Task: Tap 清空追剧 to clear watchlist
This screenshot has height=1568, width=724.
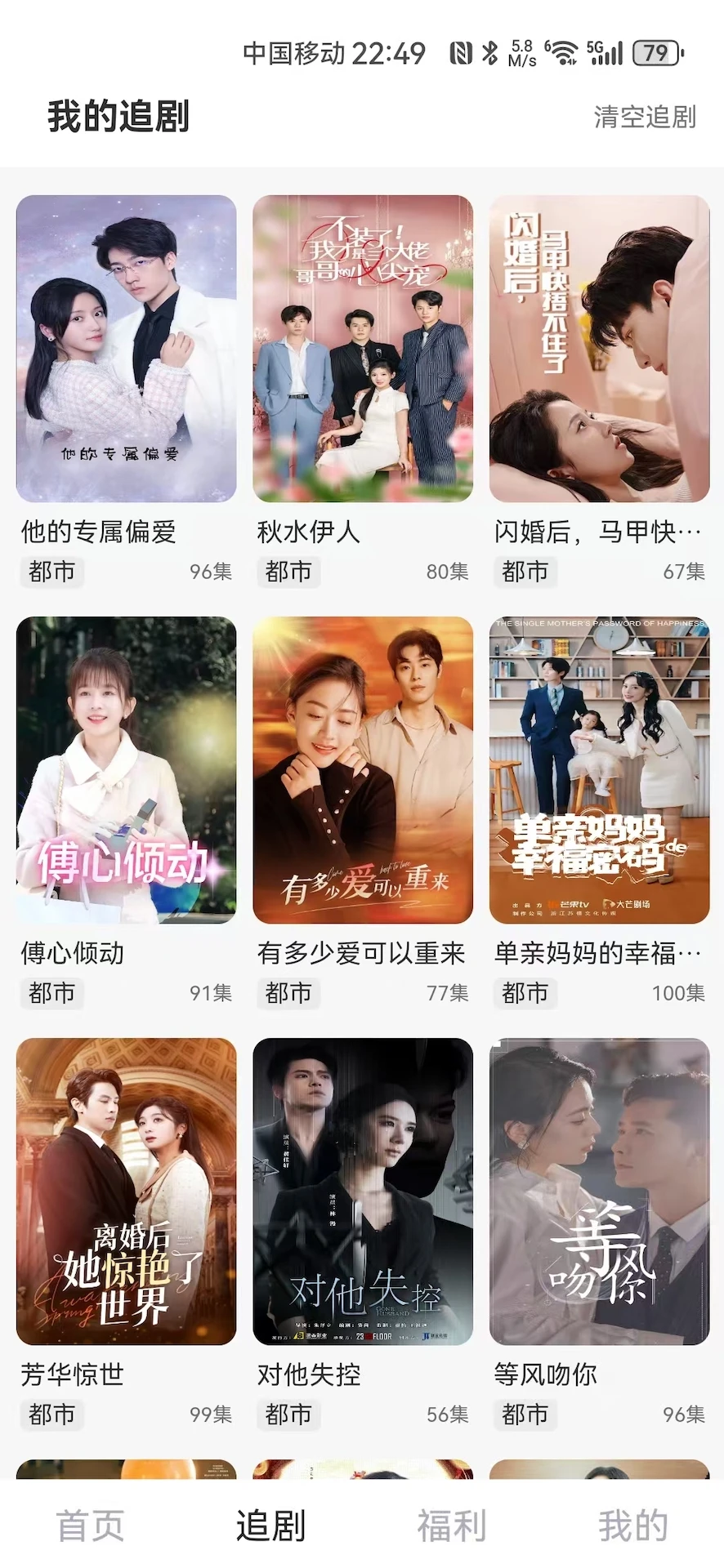Action: click(x=644, y=117)
